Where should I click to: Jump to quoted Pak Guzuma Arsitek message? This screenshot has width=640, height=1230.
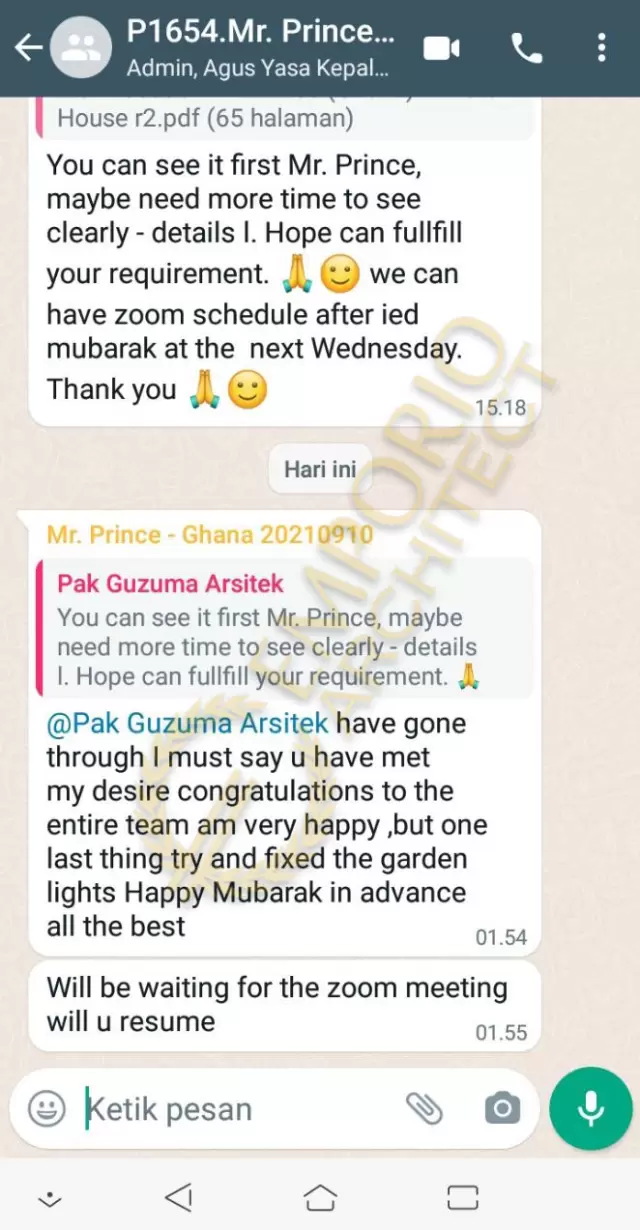tap(284, 630)
